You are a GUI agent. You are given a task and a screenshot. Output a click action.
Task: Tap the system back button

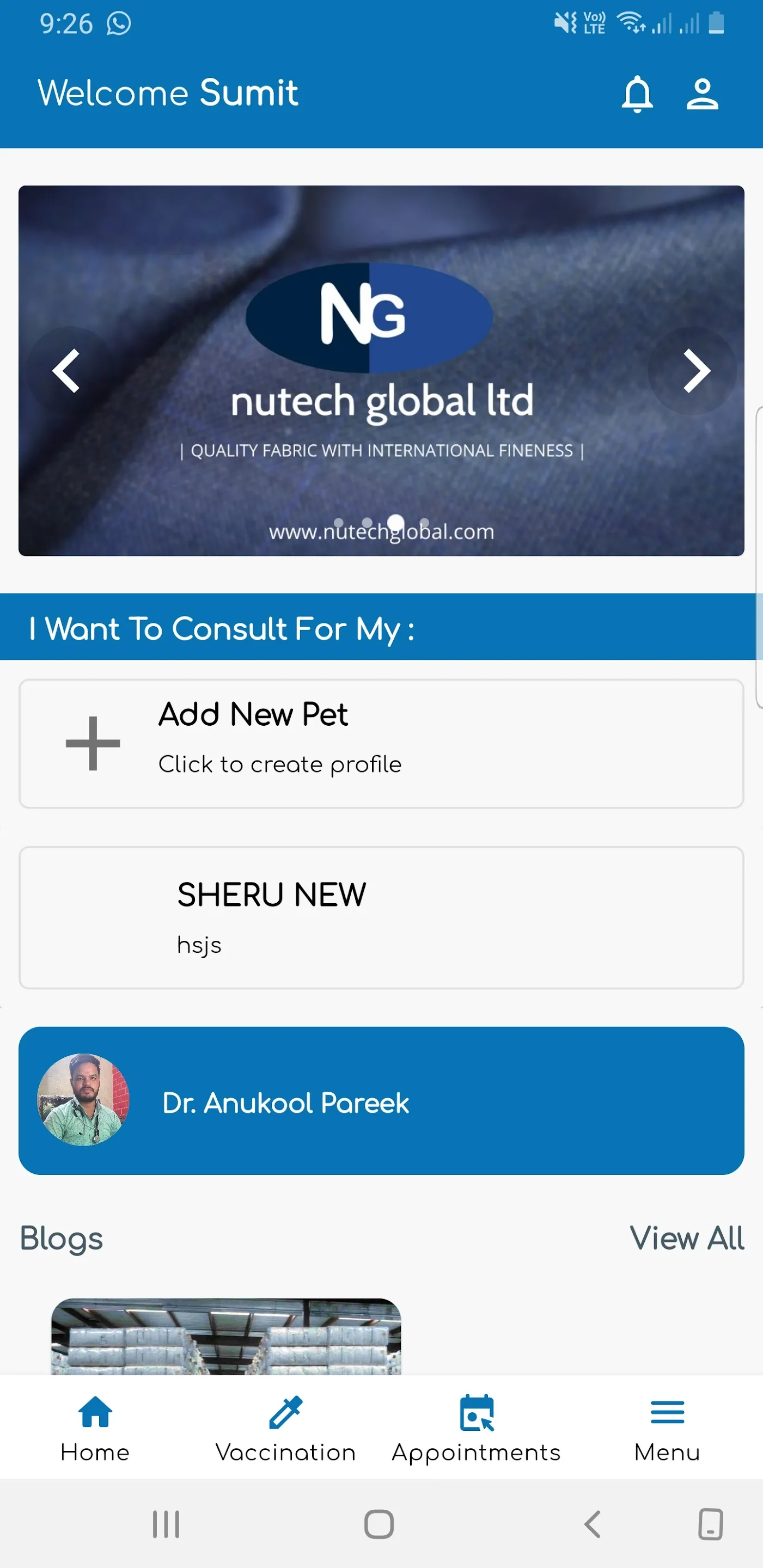(592, 1524)
